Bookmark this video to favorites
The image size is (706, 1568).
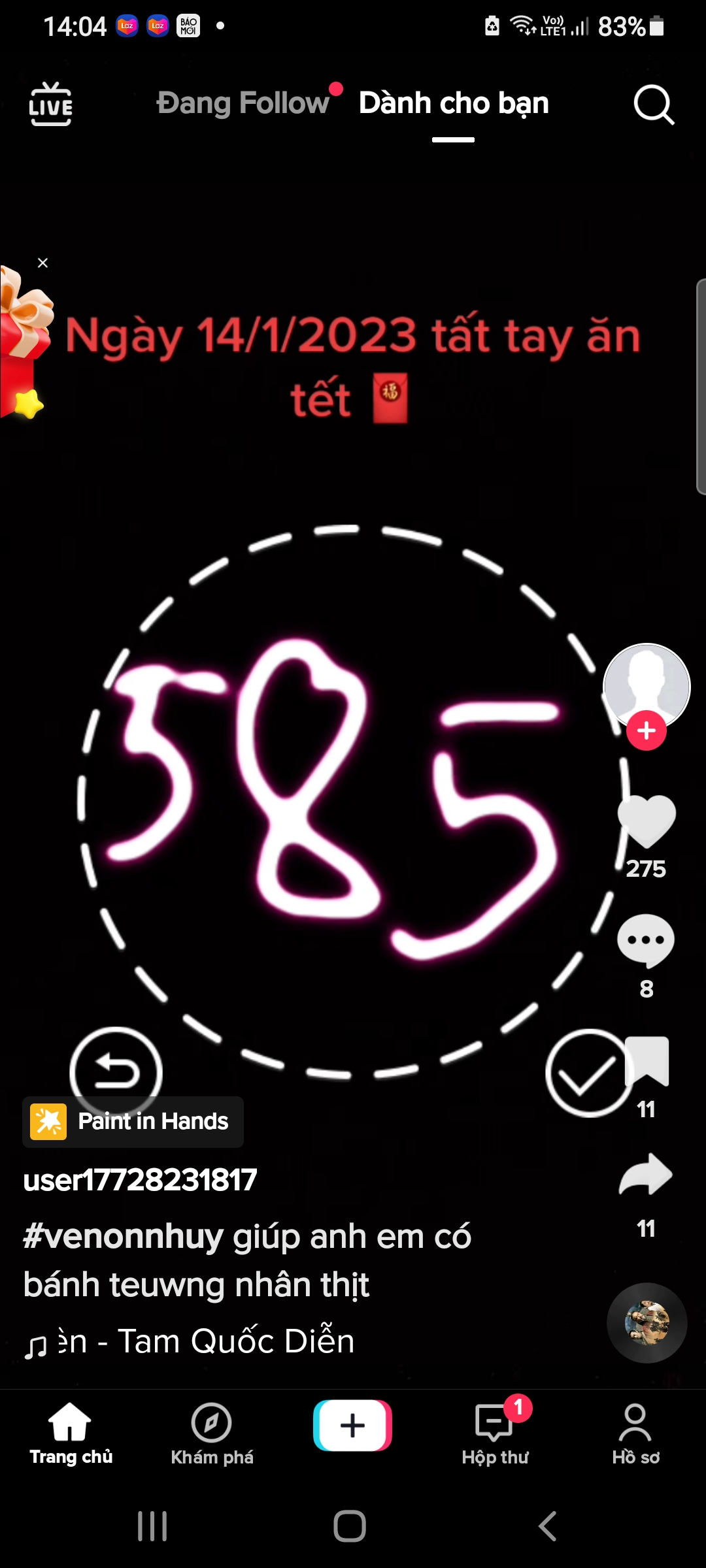pos(647,1061)
